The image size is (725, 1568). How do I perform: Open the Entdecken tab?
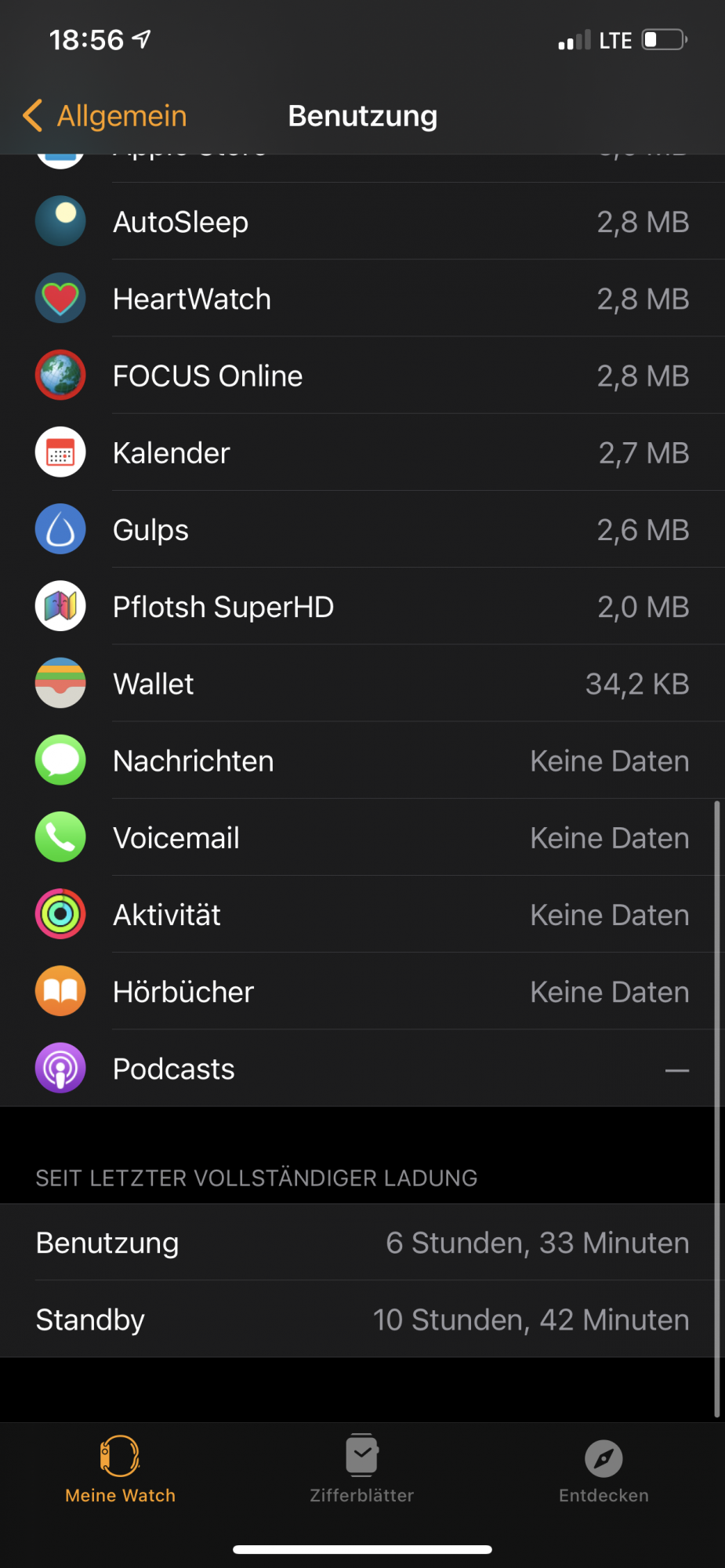coord(604,1469)
